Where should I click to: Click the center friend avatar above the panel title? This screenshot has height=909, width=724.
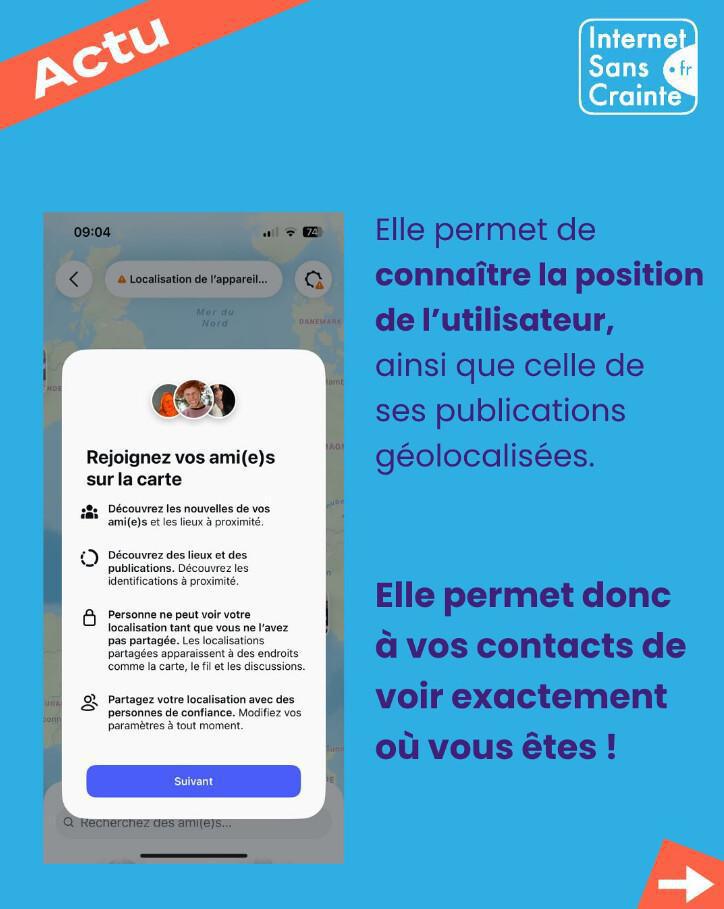point(194,398)
